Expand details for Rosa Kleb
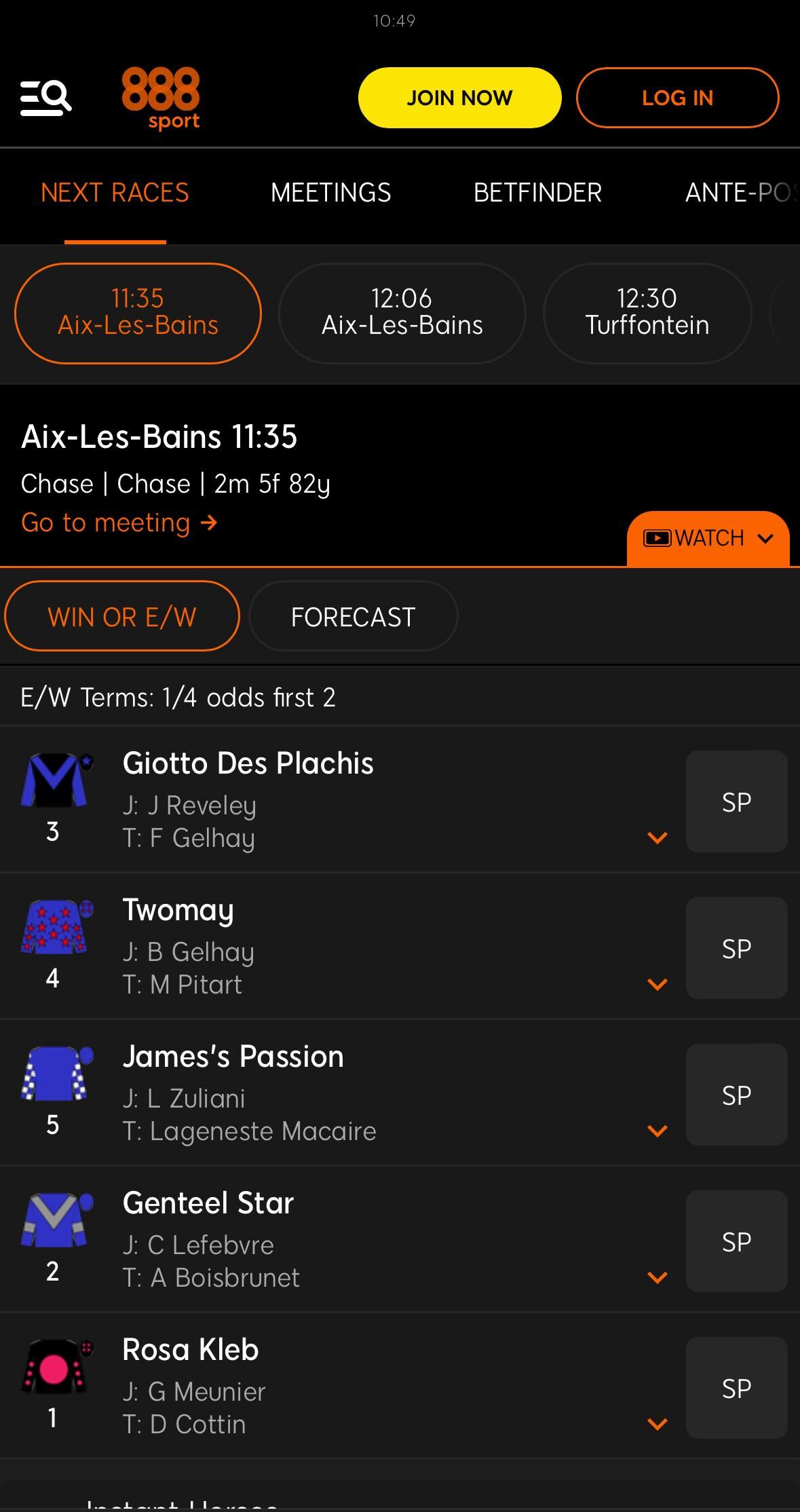 (x=657, y=1423)
